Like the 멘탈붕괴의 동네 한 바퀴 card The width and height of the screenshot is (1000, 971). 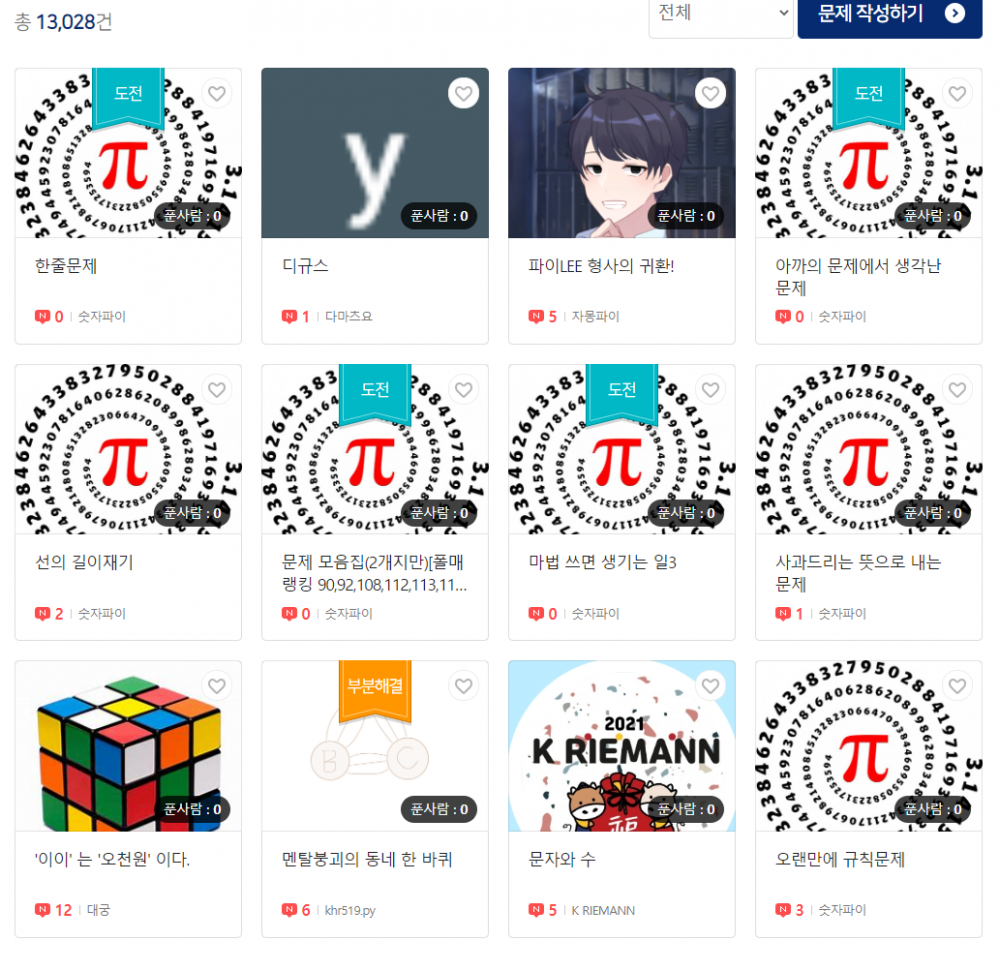click(463, 686)
